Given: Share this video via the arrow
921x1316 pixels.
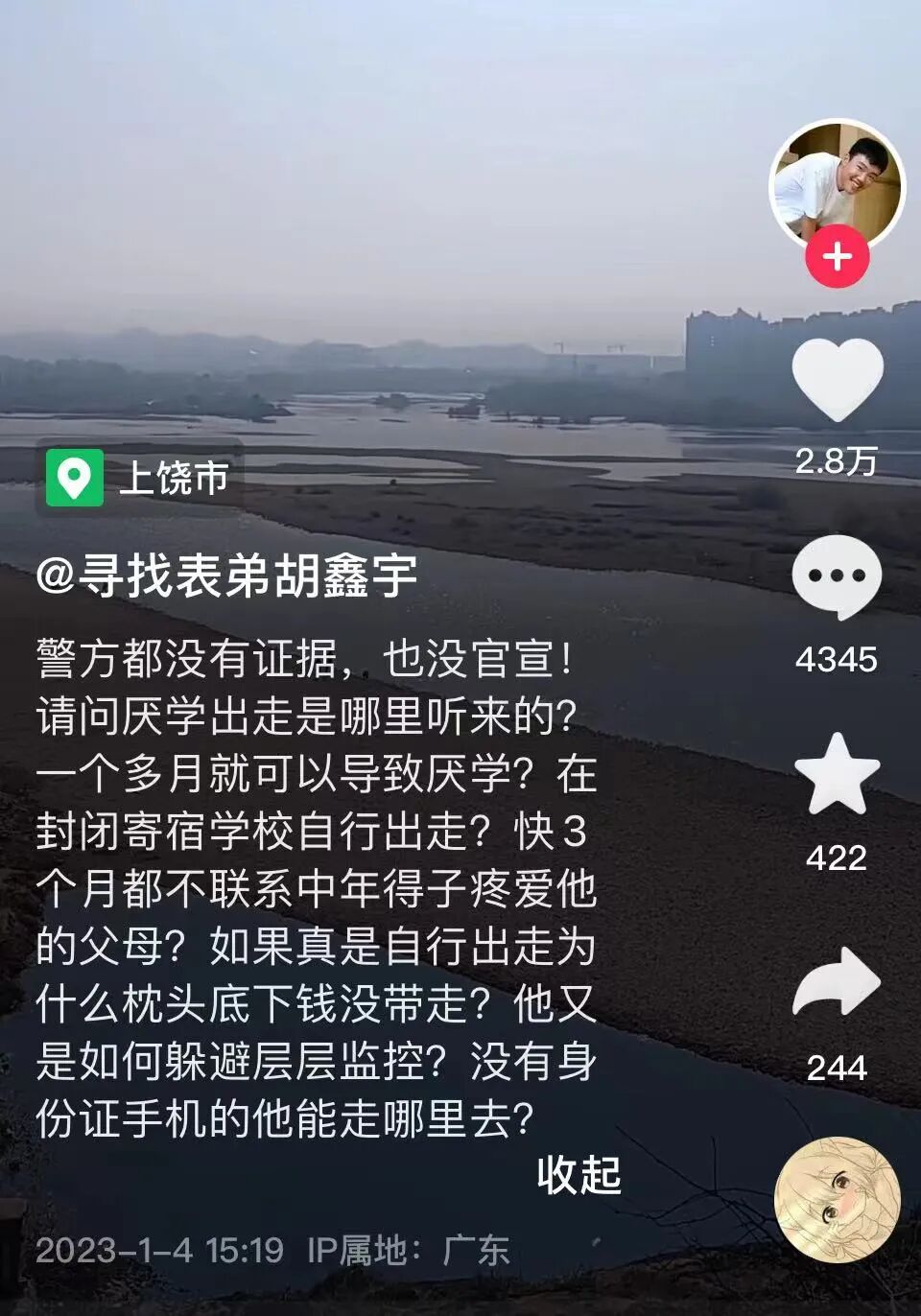Looking at the screenshot, I should [x=837, y=982].
